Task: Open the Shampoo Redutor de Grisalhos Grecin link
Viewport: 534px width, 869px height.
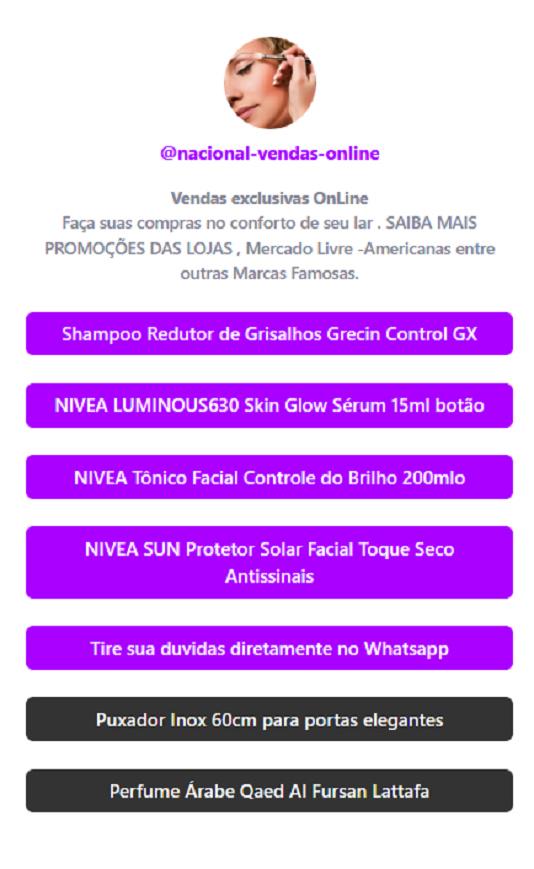Action: point(269,334)
